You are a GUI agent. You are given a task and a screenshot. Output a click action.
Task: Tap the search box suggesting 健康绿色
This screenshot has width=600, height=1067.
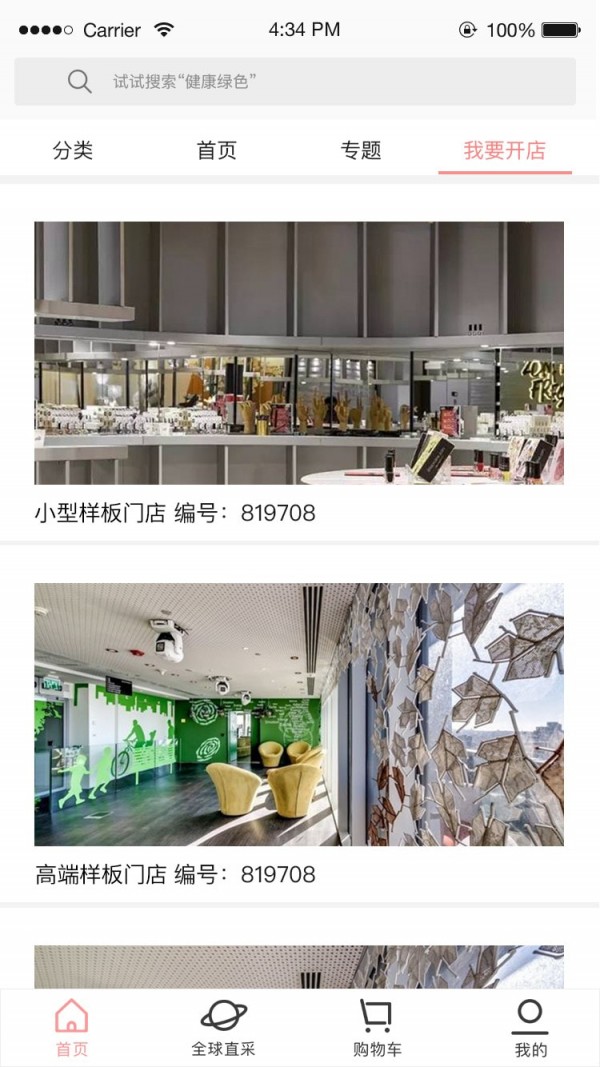tap(295, 82)
